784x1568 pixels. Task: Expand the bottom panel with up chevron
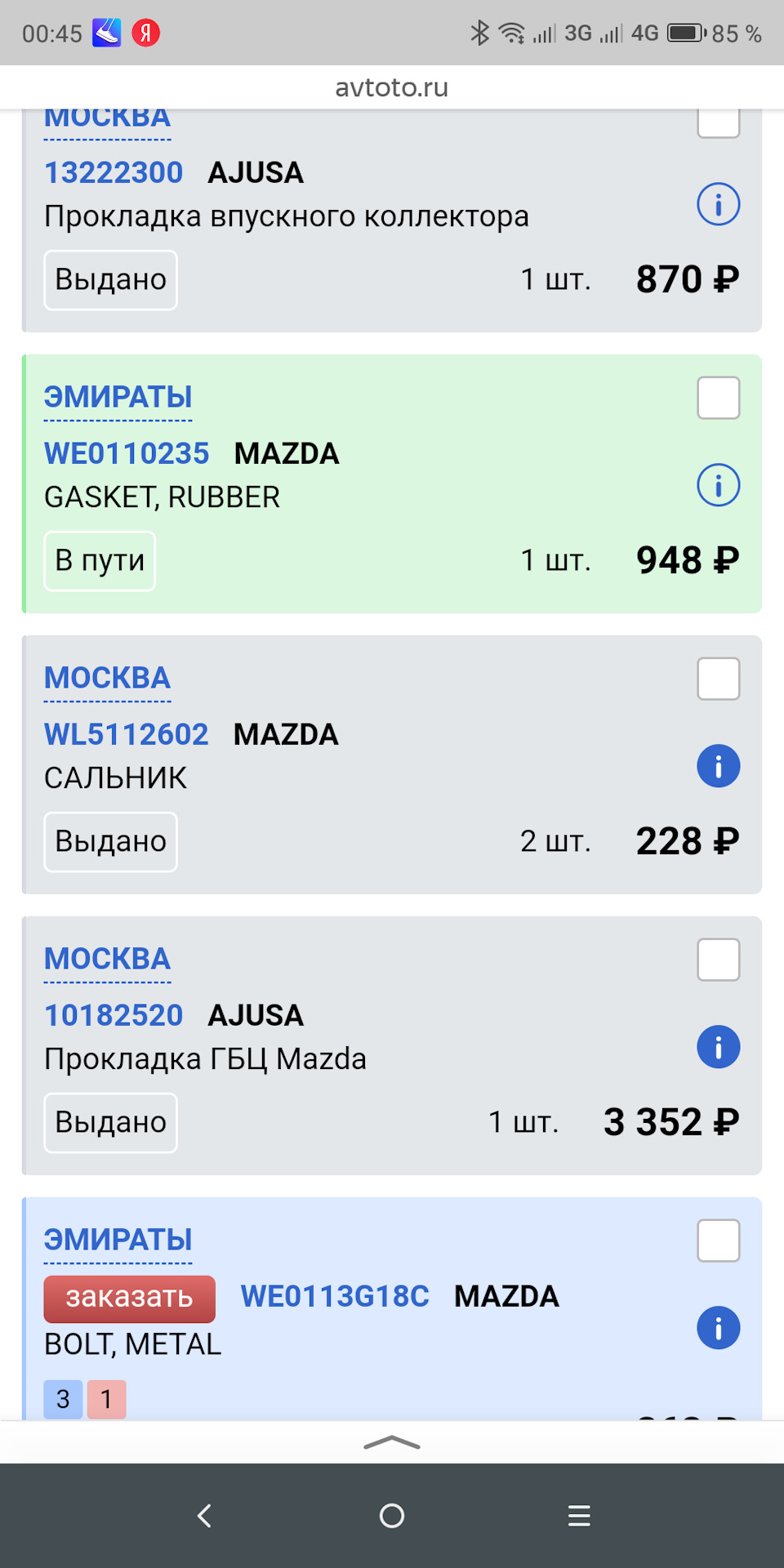pyautogui.click(x=392, y=1443)
